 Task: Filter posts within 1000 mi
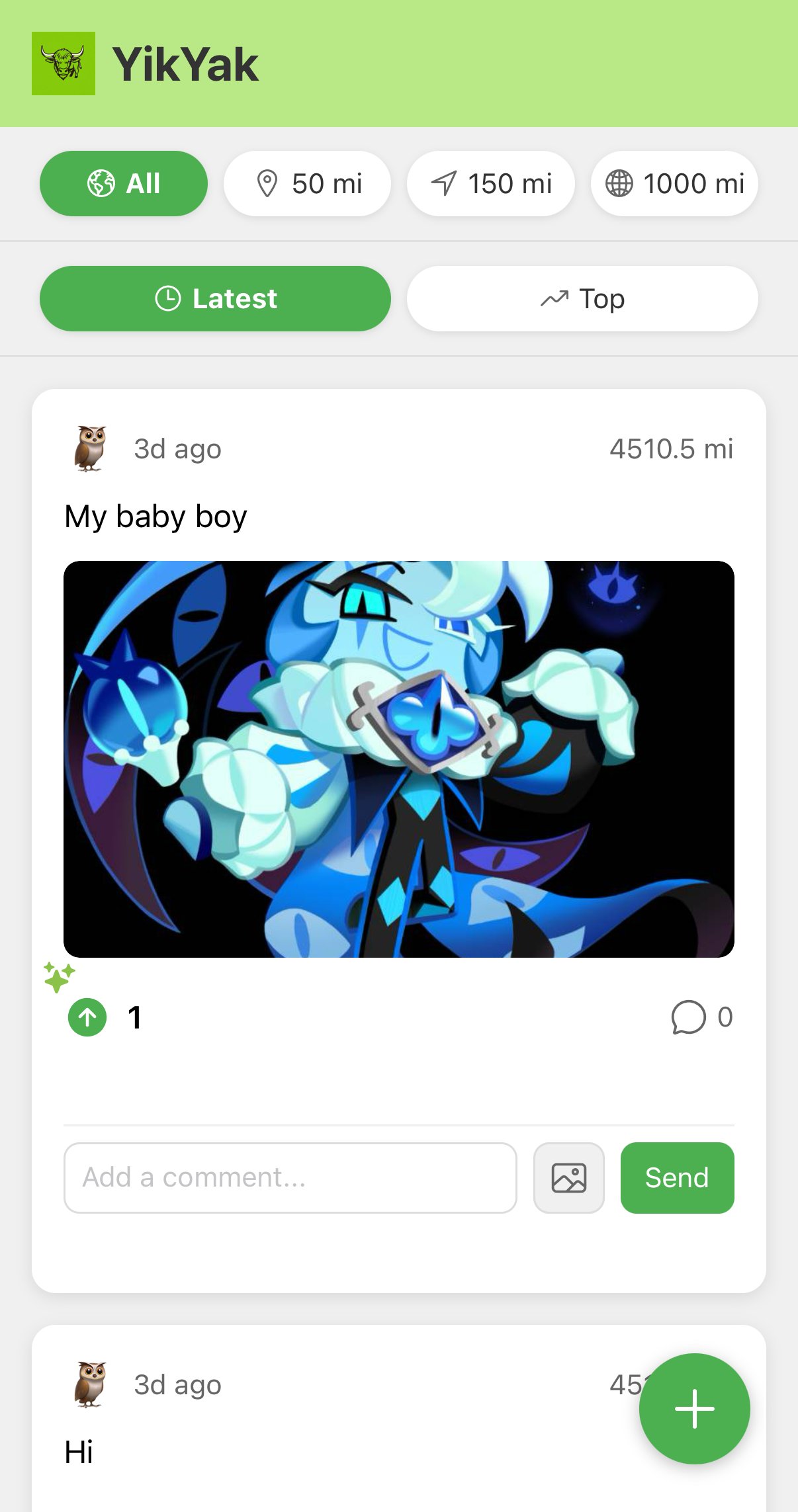(674, 183)
